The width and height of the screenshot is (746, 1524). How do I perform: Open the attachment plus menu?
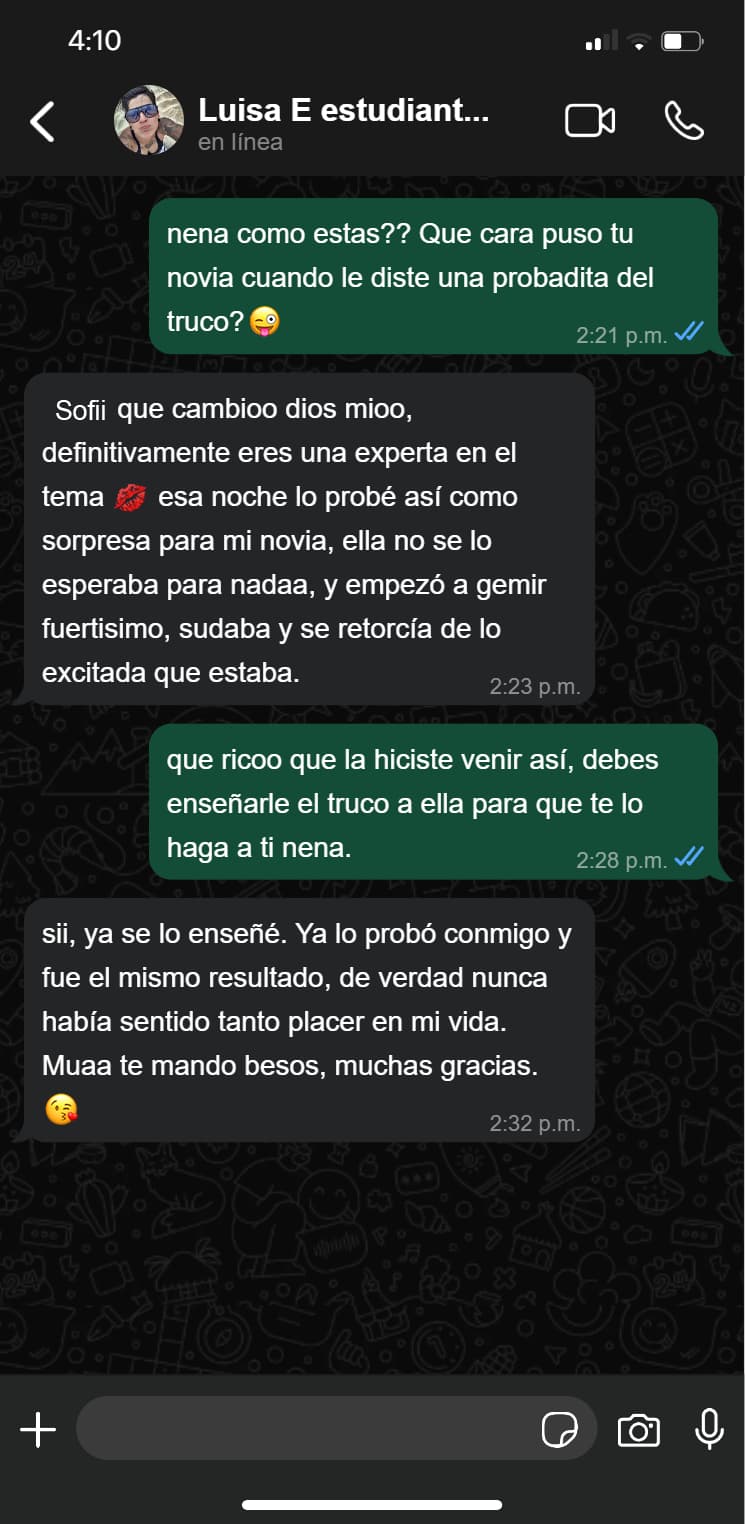tap(38, 1430)
